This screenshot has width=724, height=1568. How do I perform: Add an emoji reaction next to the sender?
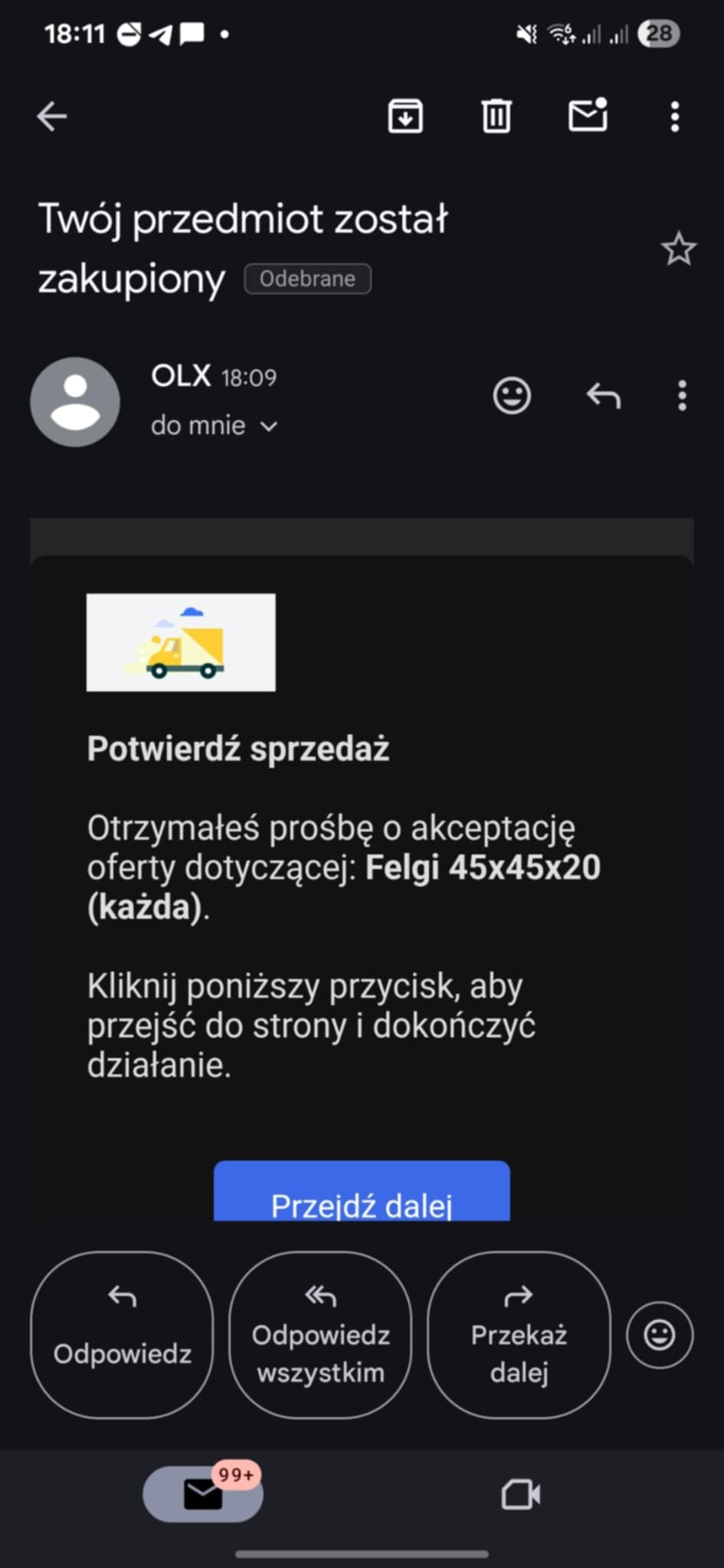511,396
